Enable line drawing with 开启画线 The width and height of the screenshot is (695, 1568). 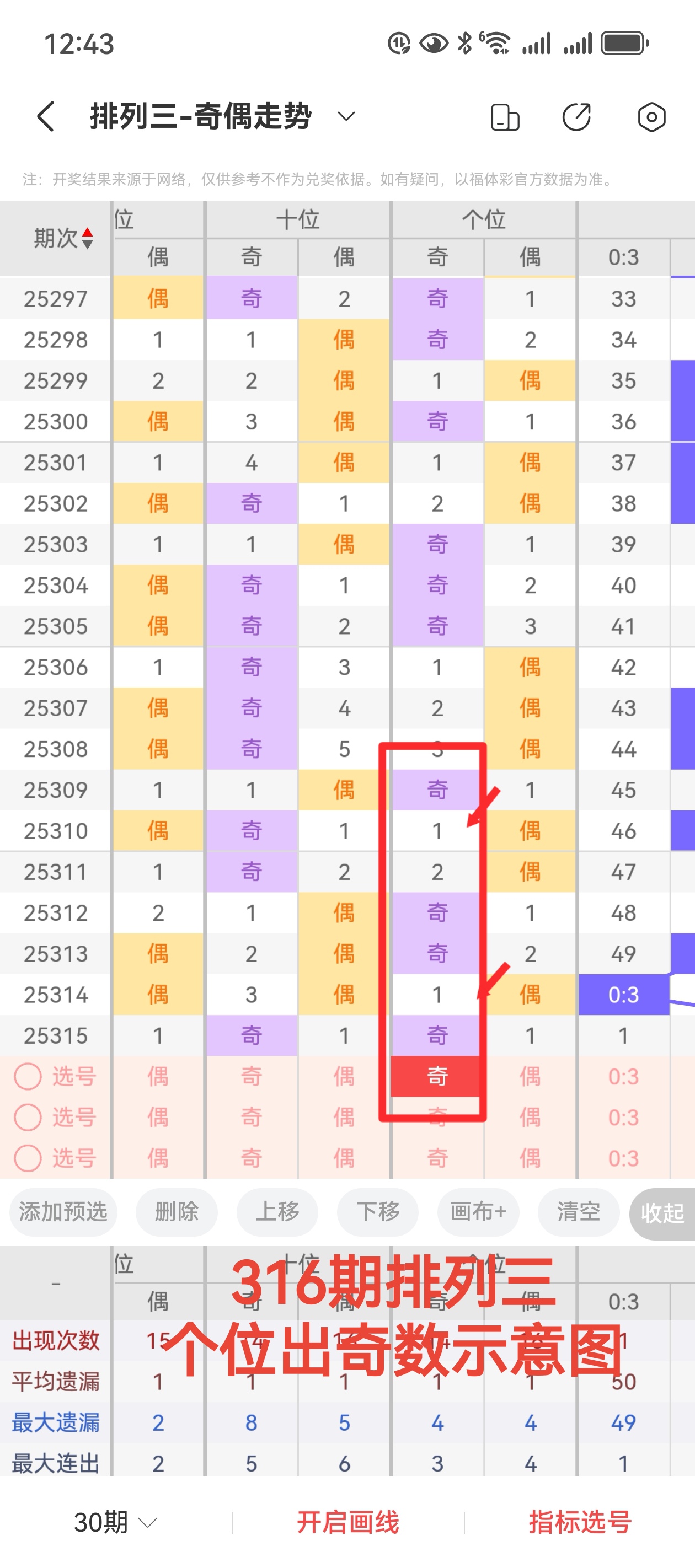point(348,1522)
